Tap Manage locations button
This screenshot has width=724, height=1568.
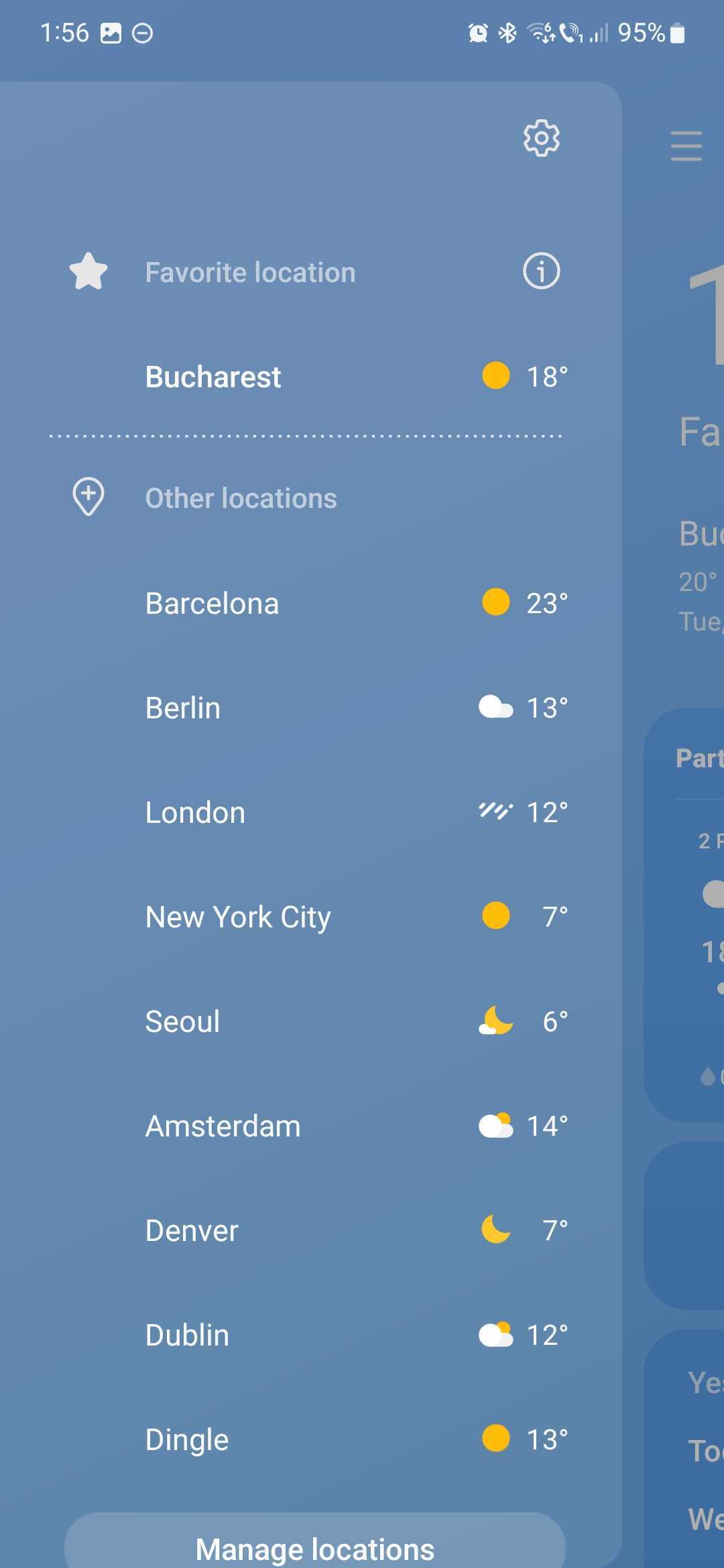[x=314, y=1547]
